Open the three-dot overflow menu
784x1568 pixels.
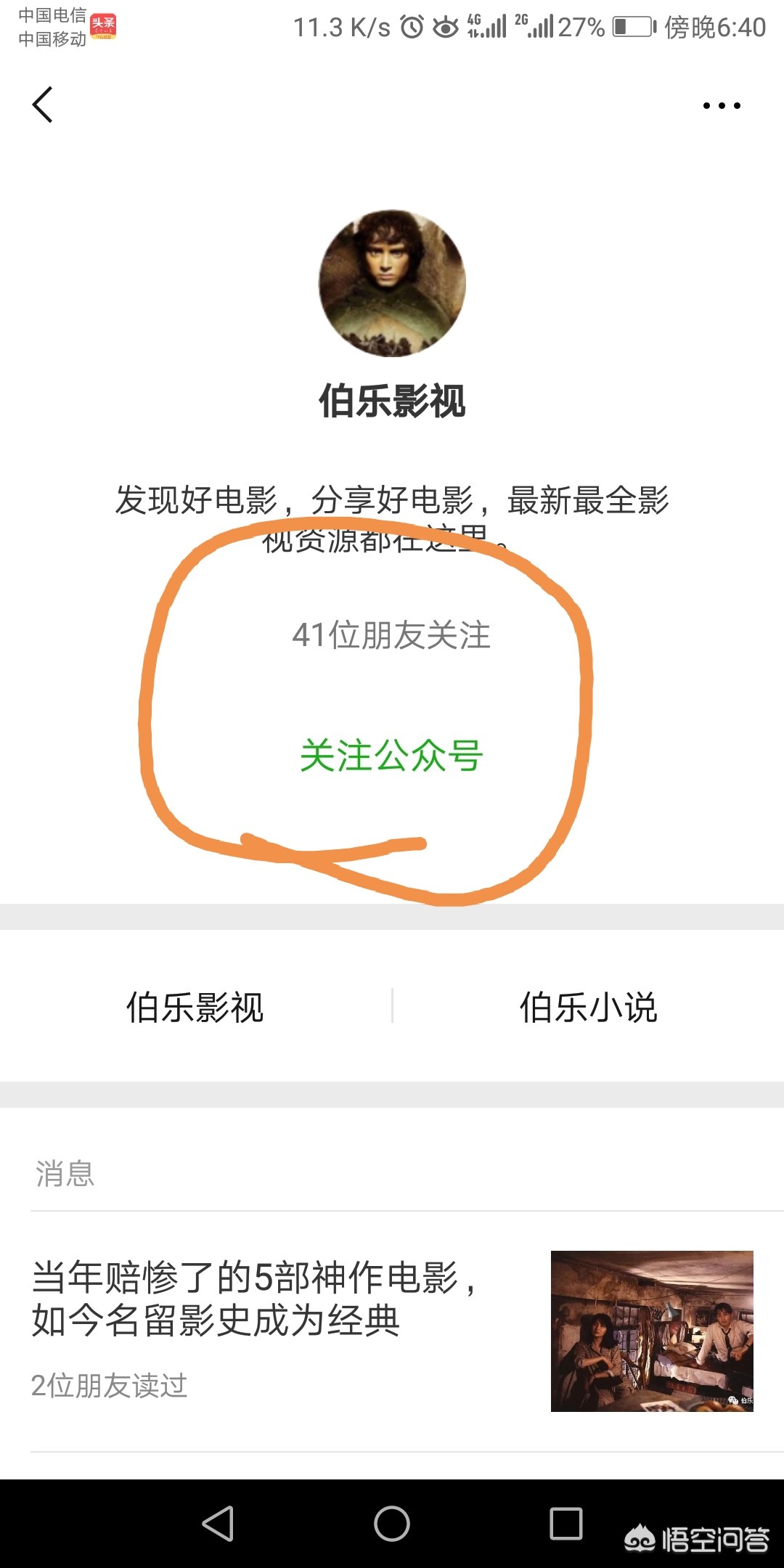(x=722, y=106)
